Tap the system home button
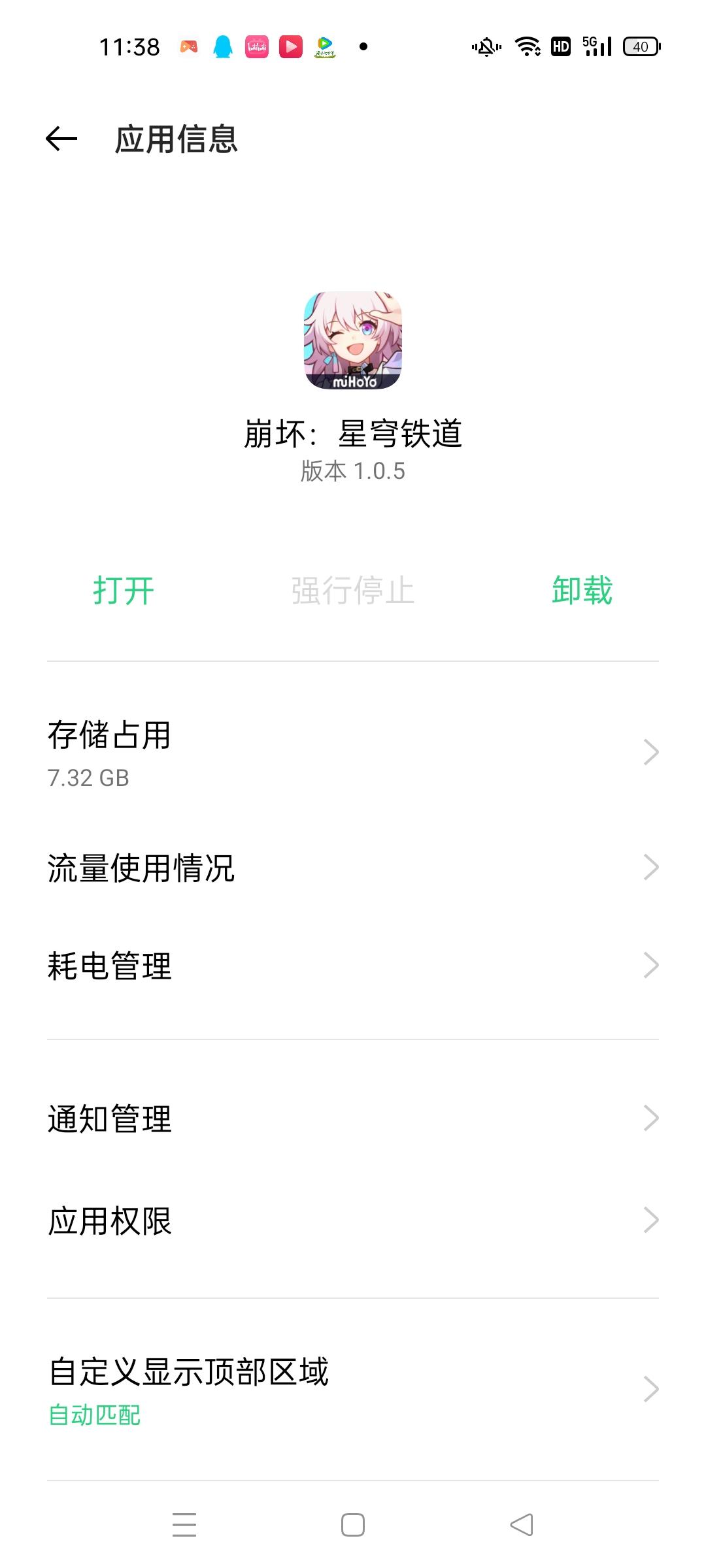The width and height of the screenshot is (706, 1568). tap(353, 1525)
